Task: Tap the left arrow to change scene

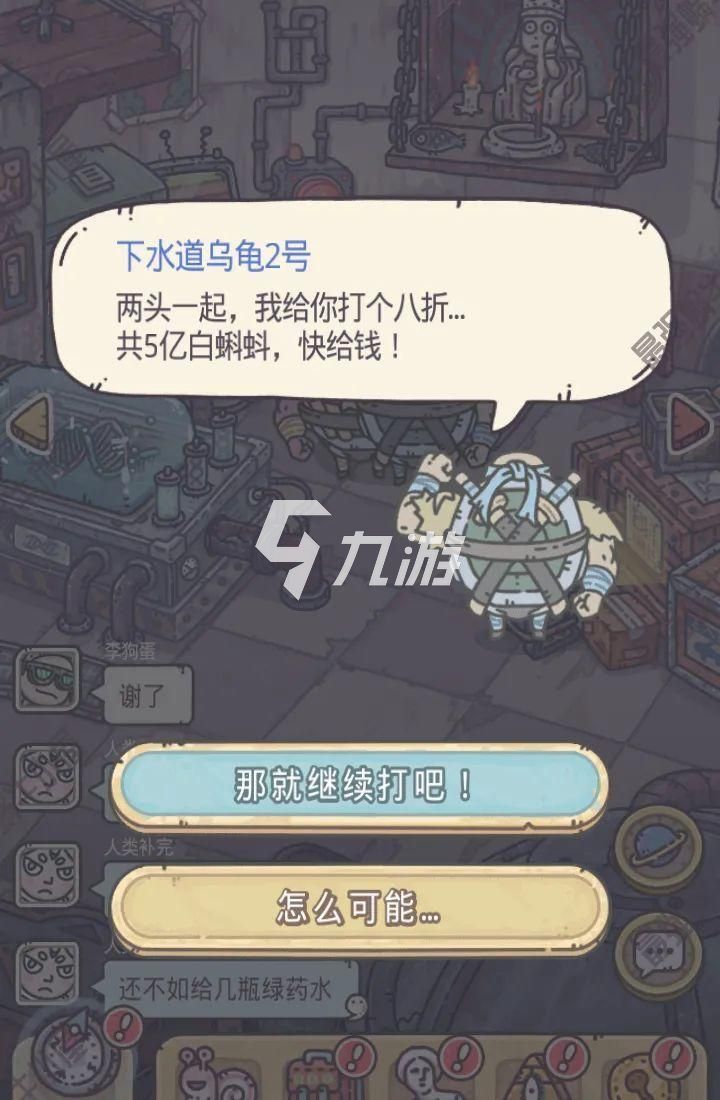Action: click(x=32, y=424)
